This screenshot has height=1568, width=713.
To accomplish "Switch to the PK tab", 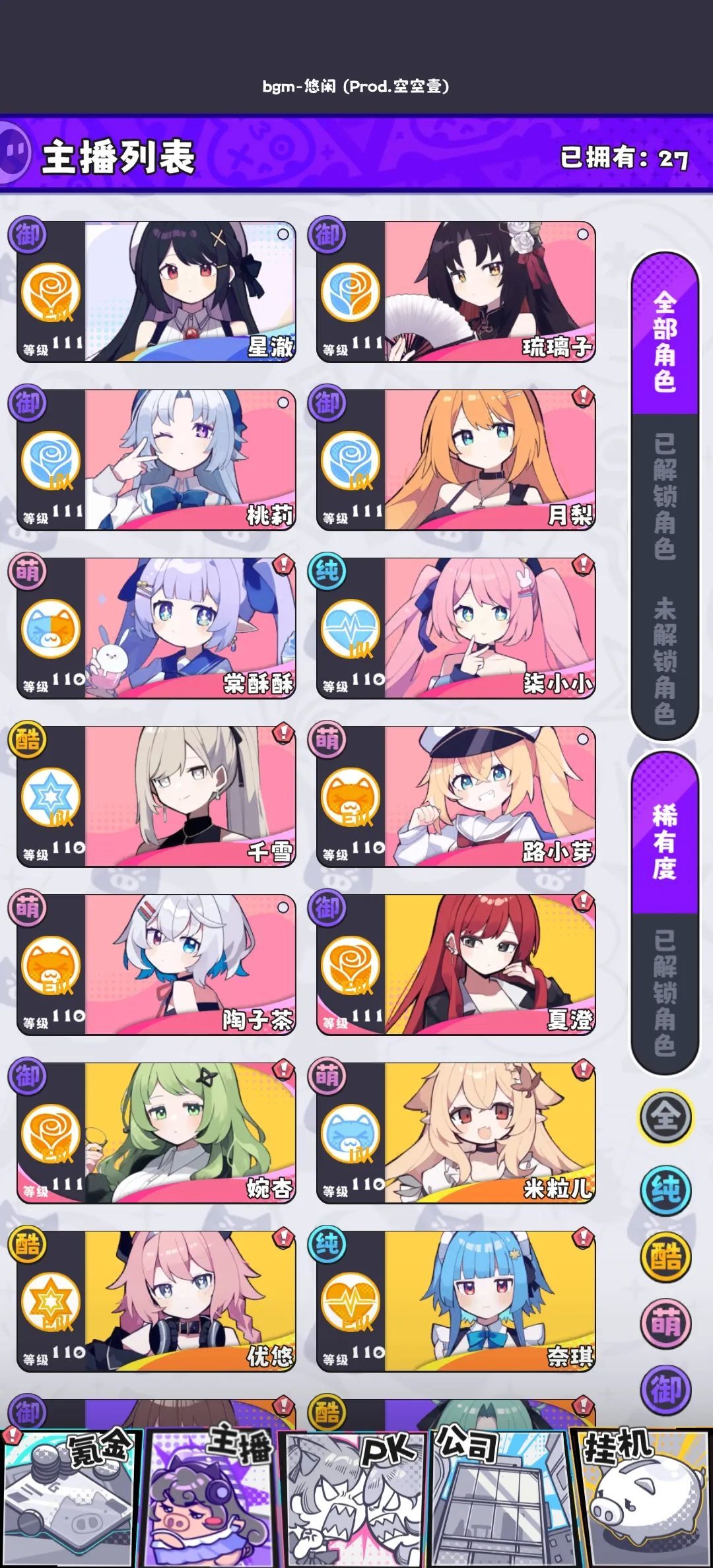I will (x=354, y=1498).
